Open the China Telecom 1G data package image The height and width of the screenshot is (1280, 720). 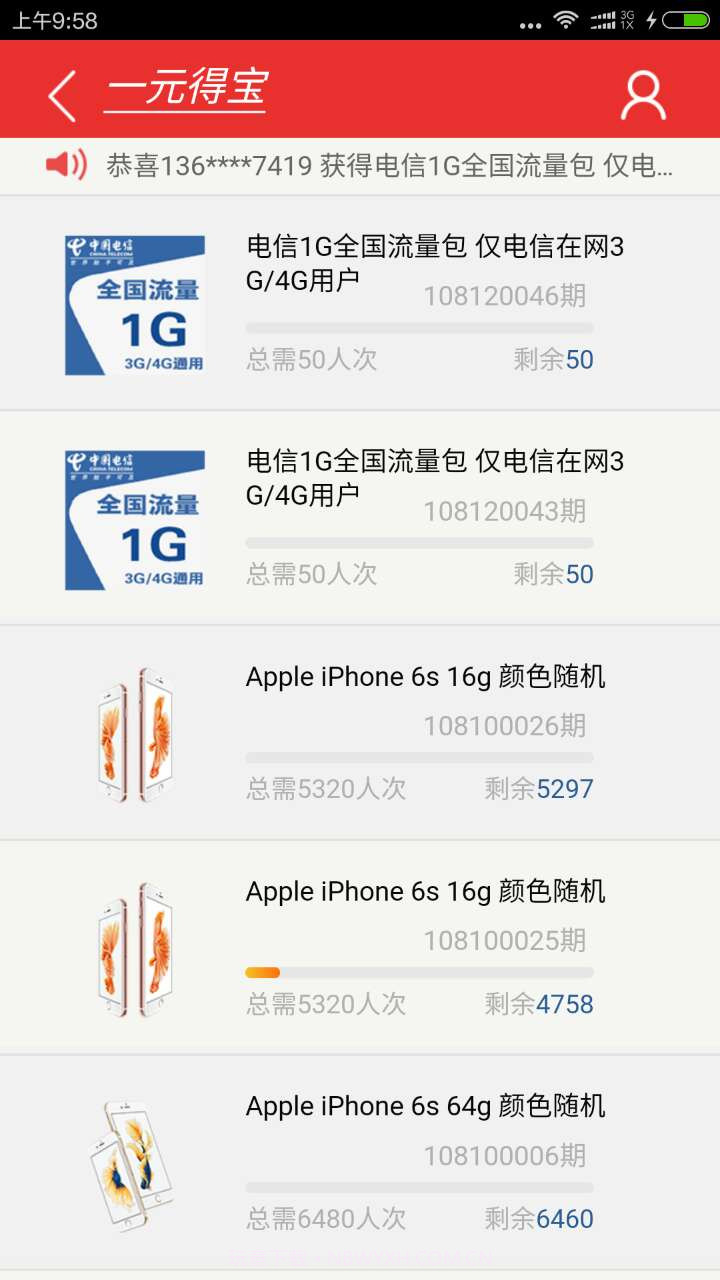pyautogui.click(x=135, y=305)
